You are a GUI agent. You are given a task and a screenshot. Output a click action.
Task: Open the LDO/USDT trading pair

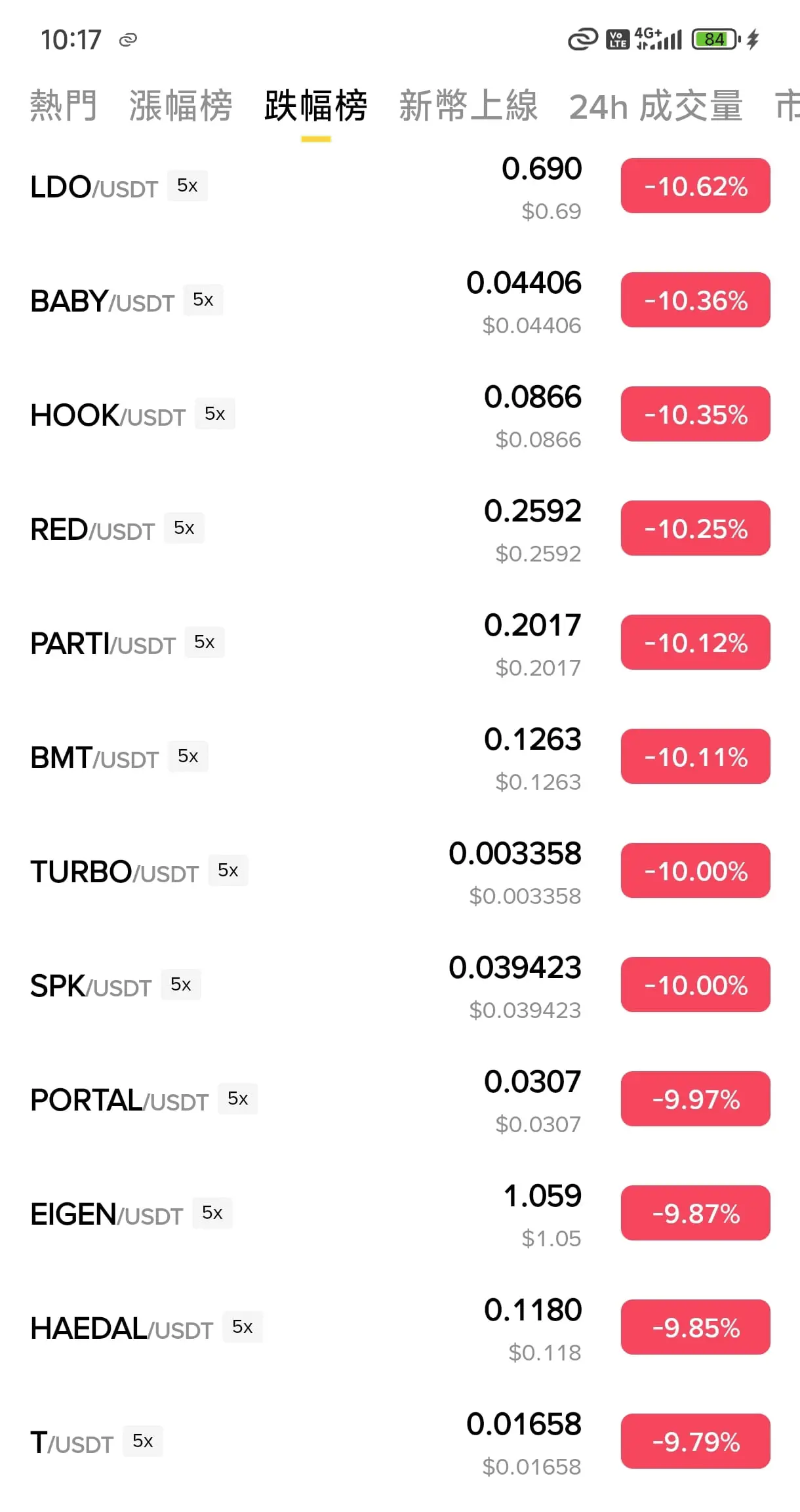tap(400, 187)
